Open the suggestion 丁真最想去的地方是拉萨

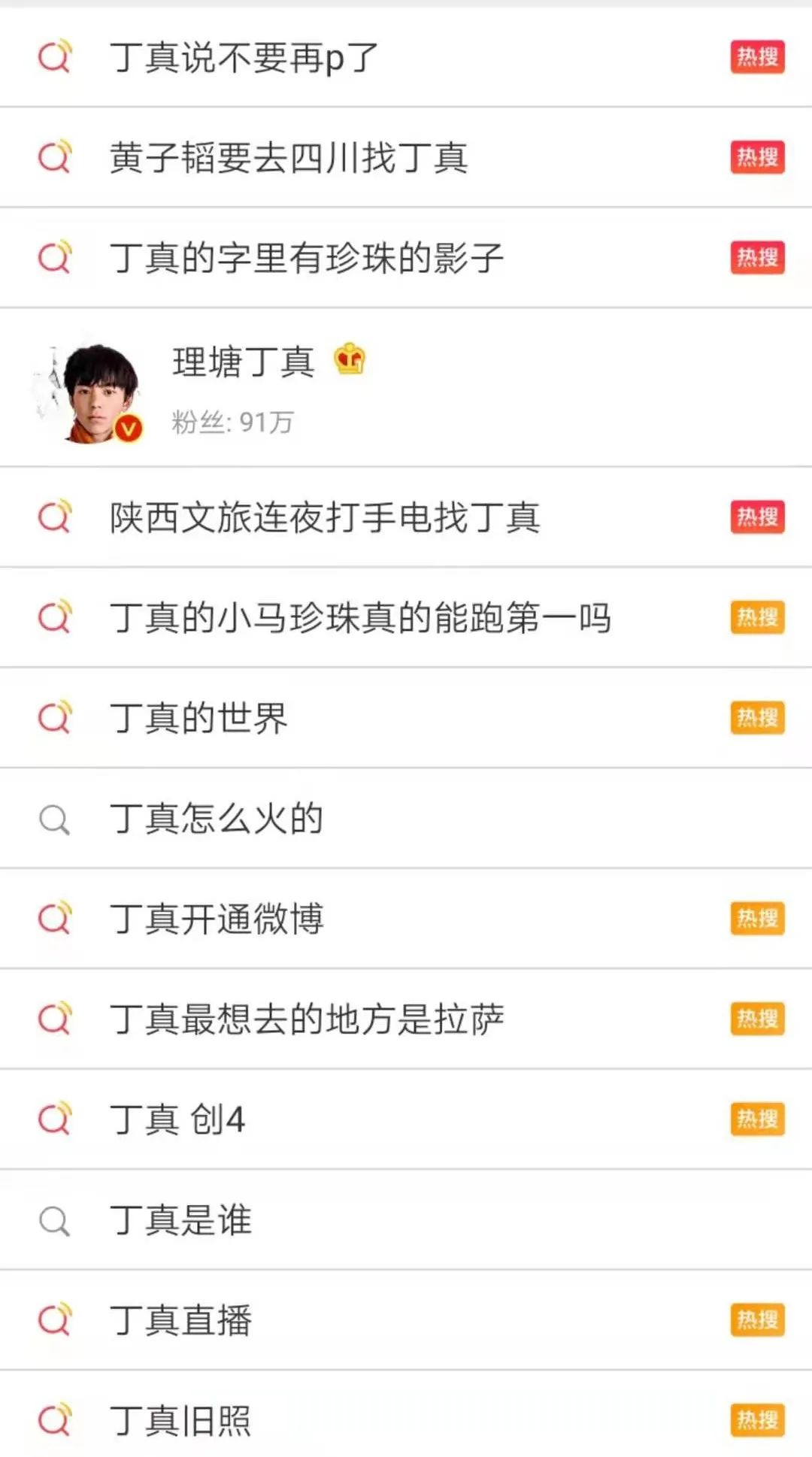coord(308,1019)
